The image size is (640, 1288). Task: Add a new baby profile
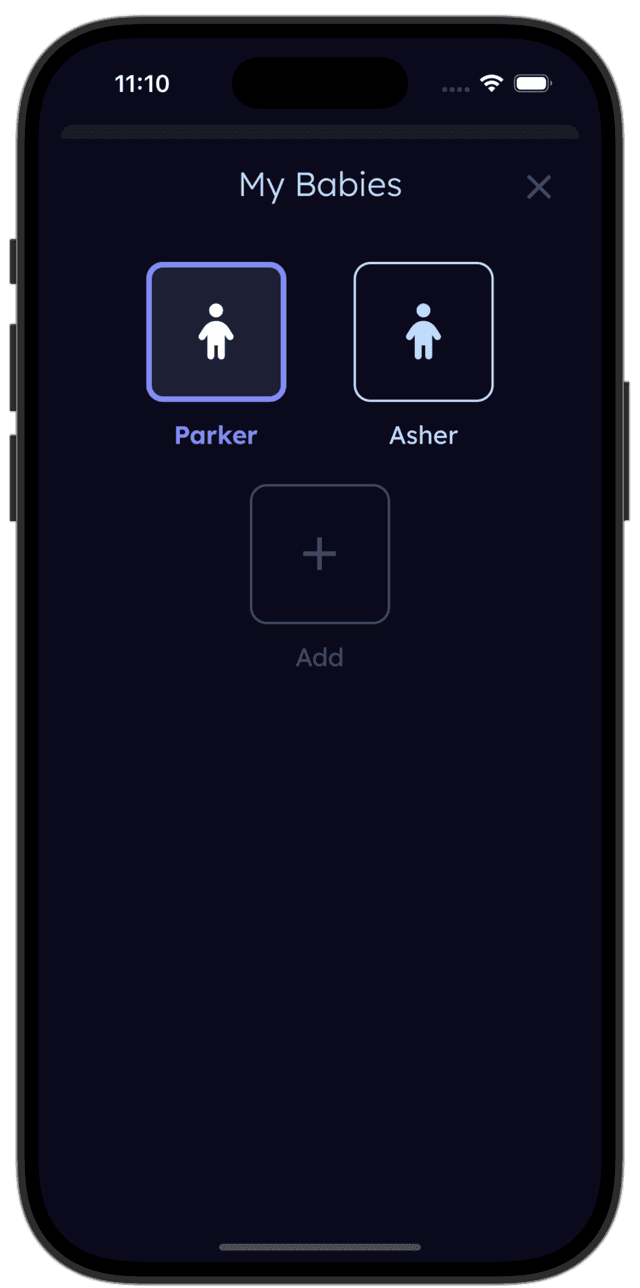319,554
